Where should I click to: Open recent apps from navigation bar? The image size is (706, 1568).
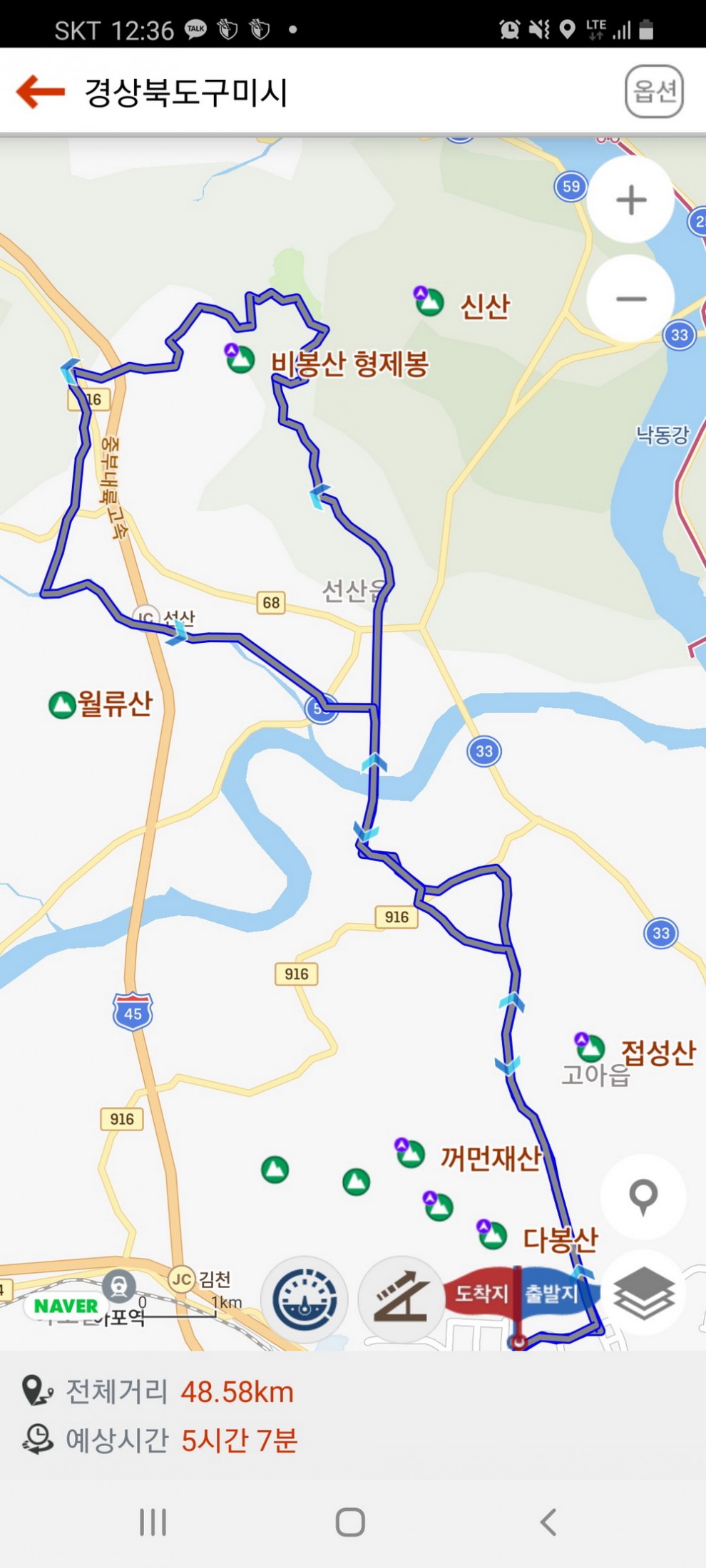click(153, 1522)
